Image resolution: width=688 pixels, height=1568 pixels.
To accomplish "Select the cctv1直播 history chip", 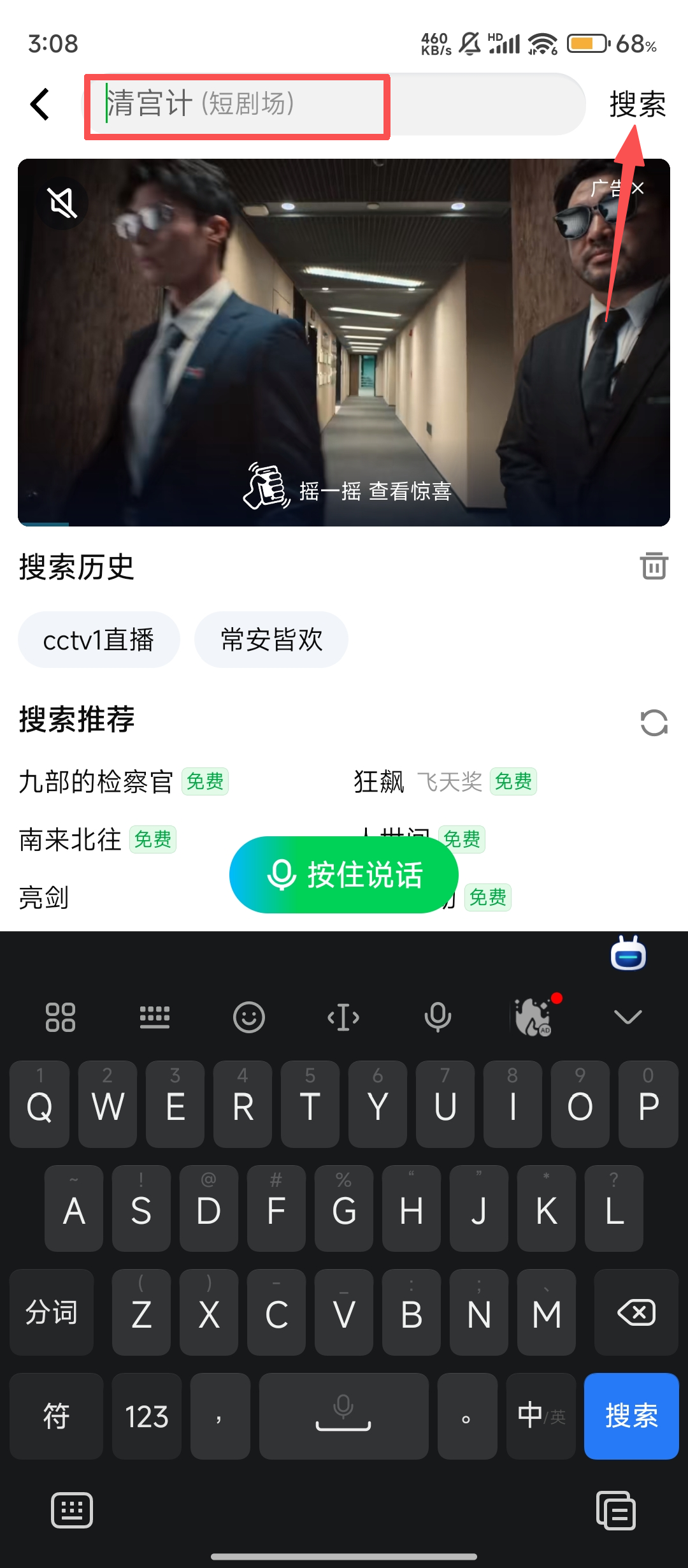I will pos(99,640).
